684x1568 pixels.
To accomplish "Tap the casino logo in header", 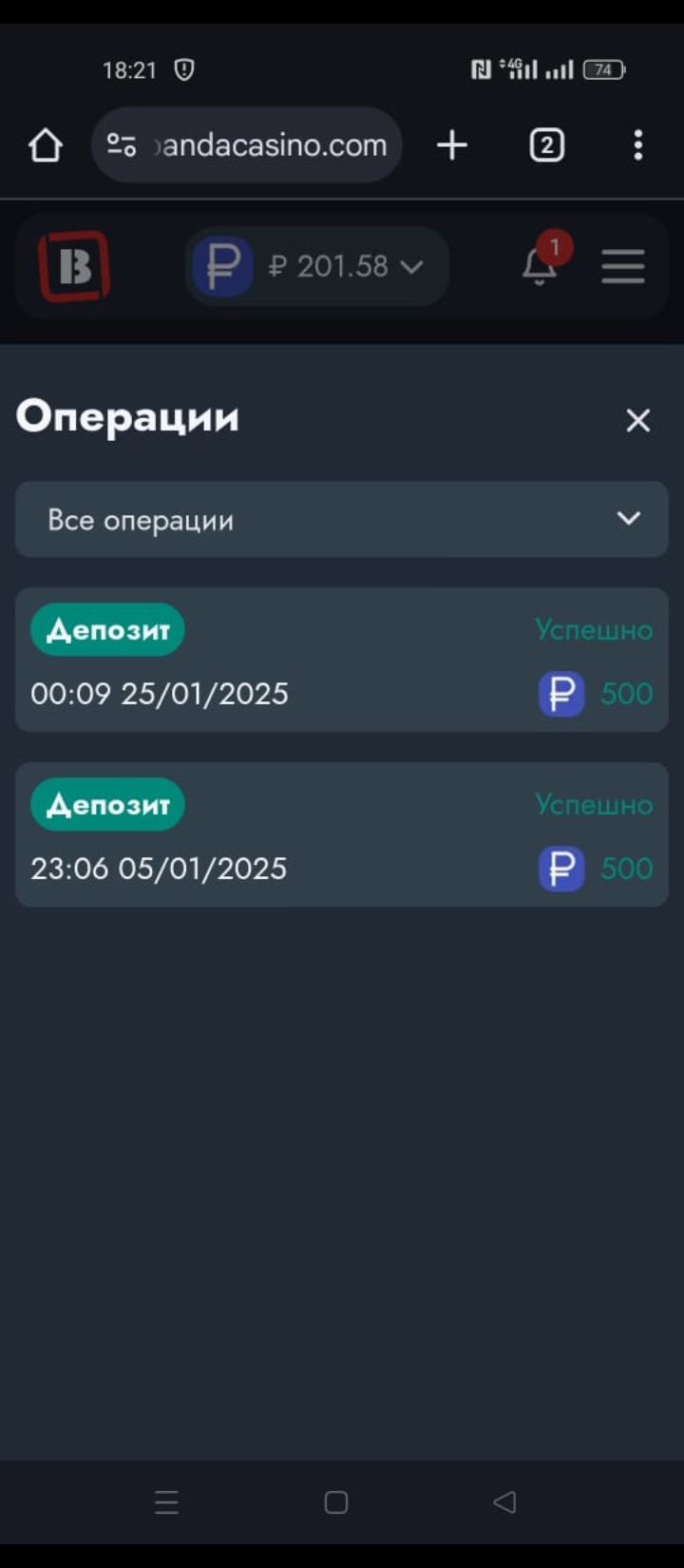I will [x=74, y=265].
